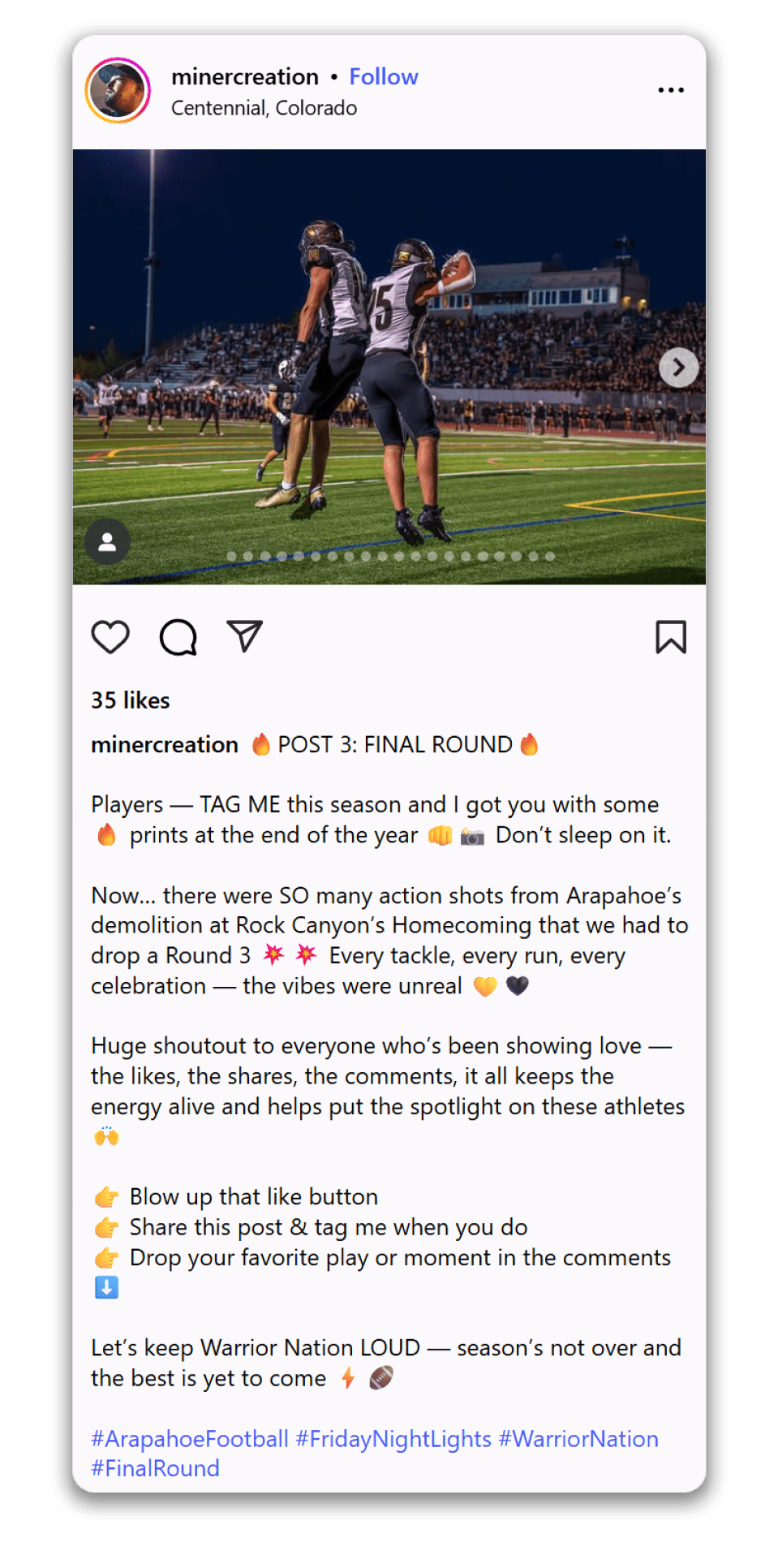
Task: Follow the minercreation account
Action: click(383, 77)
